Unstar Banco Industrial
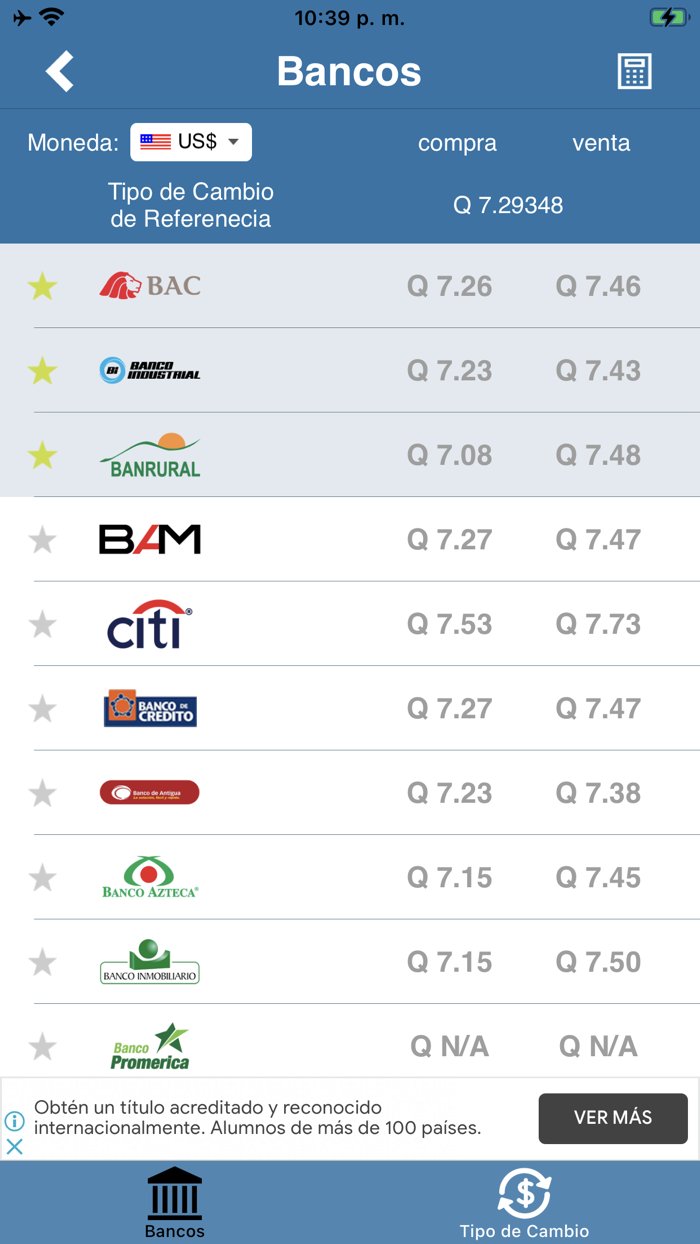 (42, 371)
